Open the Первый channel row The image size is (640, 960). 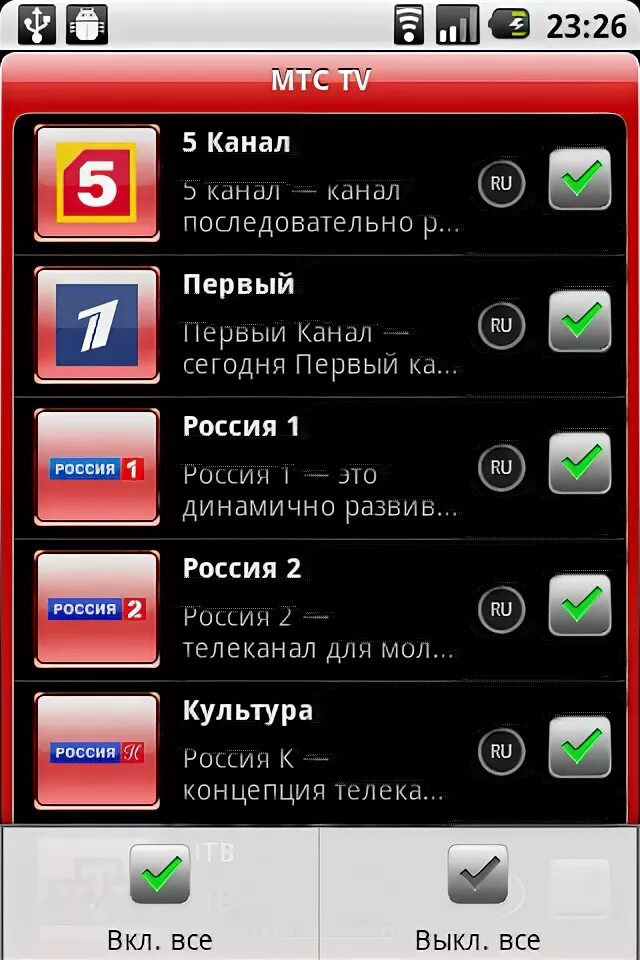coord(320,326)
